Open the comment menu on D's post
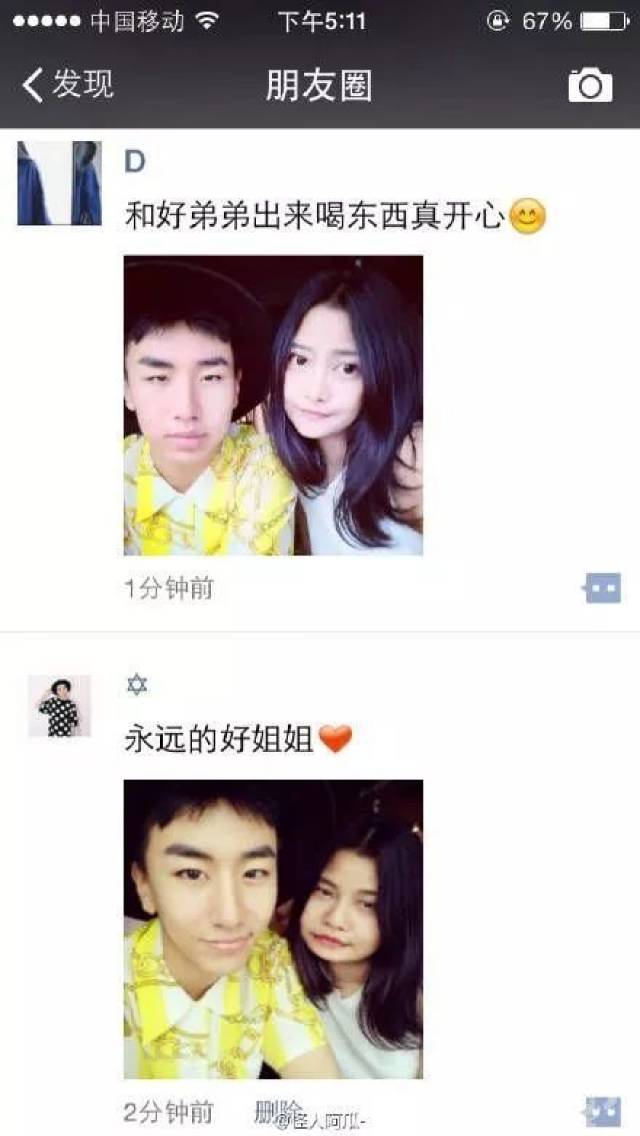640x1136 pixels. click(602, 588)
